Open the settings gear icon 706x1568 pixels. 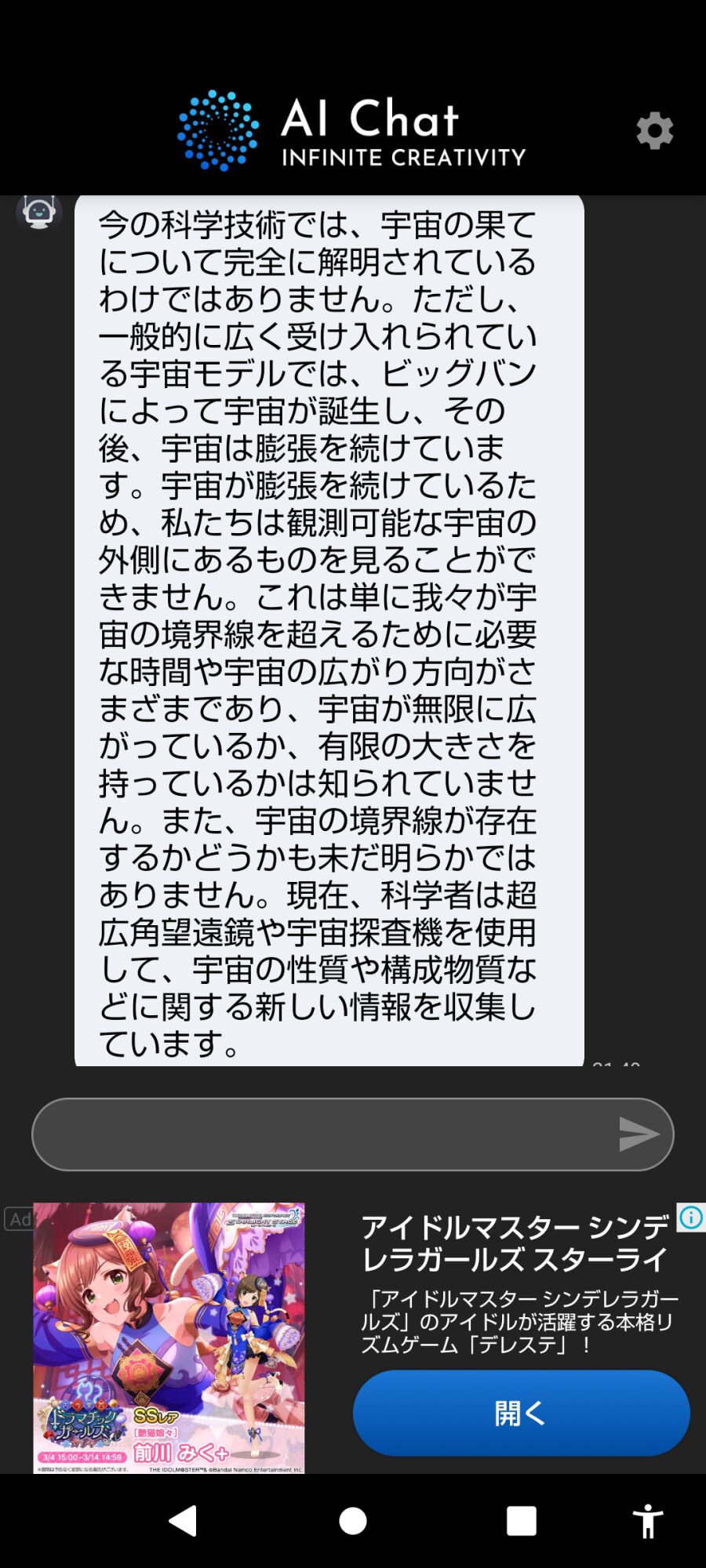pyautogui.click(x=654, y=130)
